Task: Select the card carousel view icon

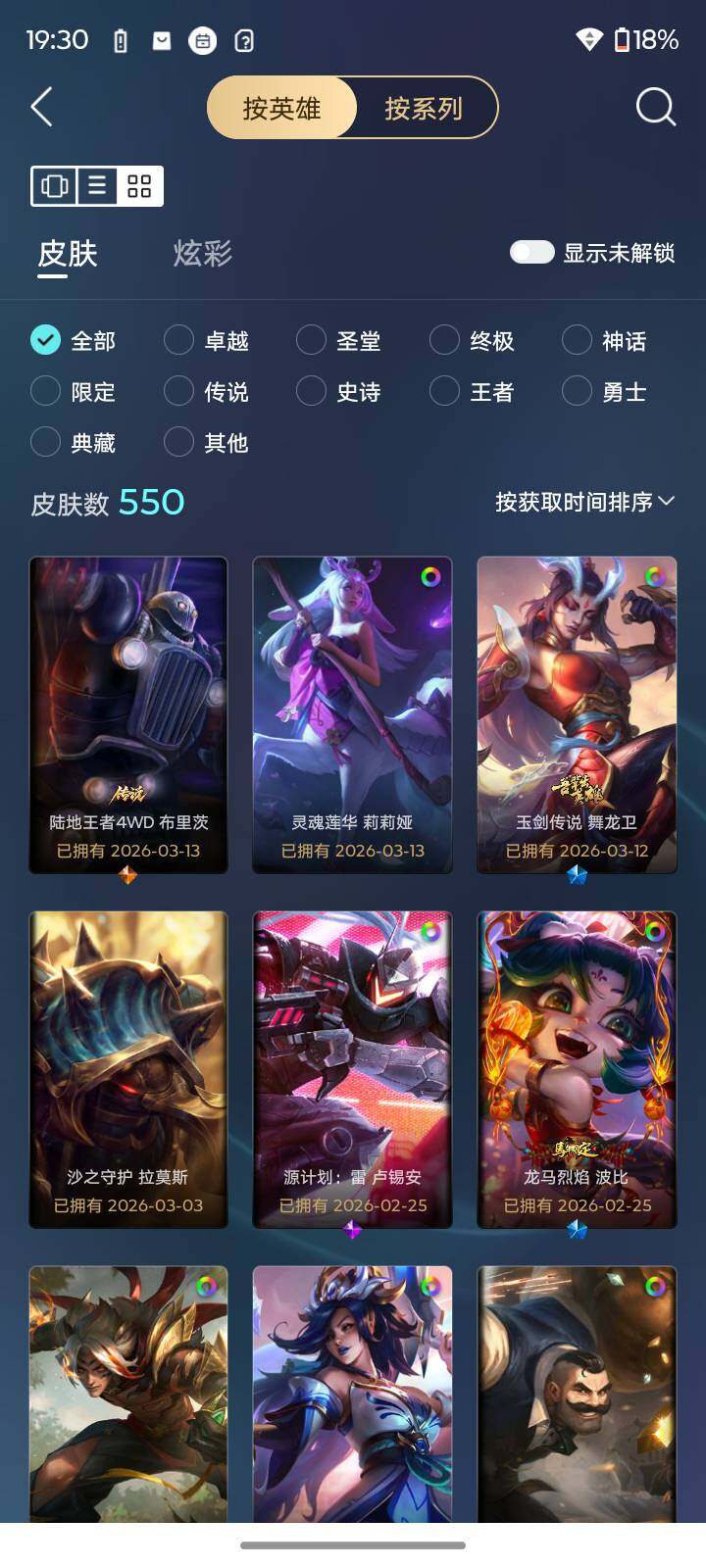Action: (55, 185)
